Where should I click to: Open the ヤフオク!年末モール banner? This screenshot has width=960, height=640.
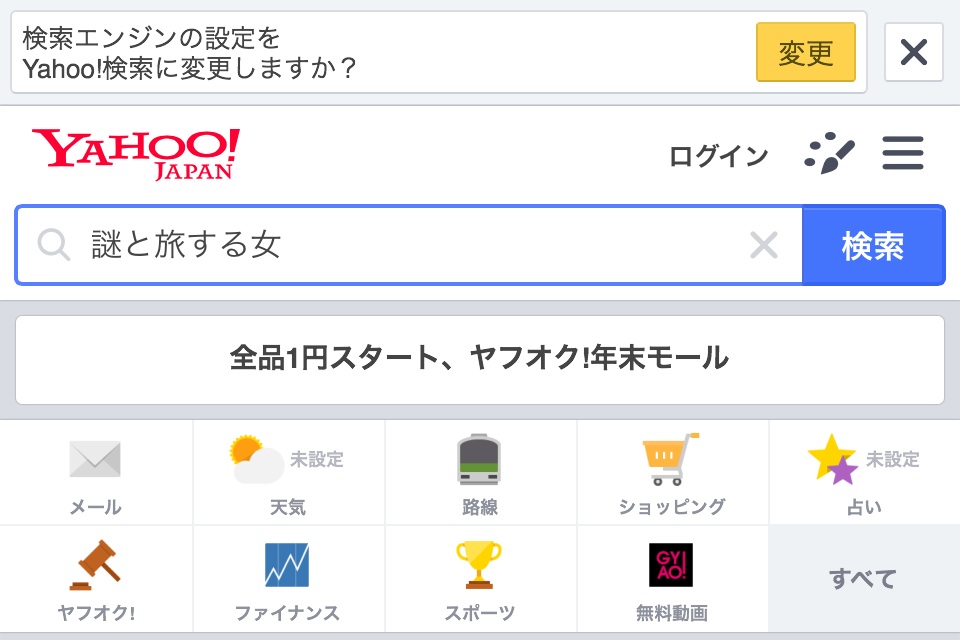click(480, 359)
